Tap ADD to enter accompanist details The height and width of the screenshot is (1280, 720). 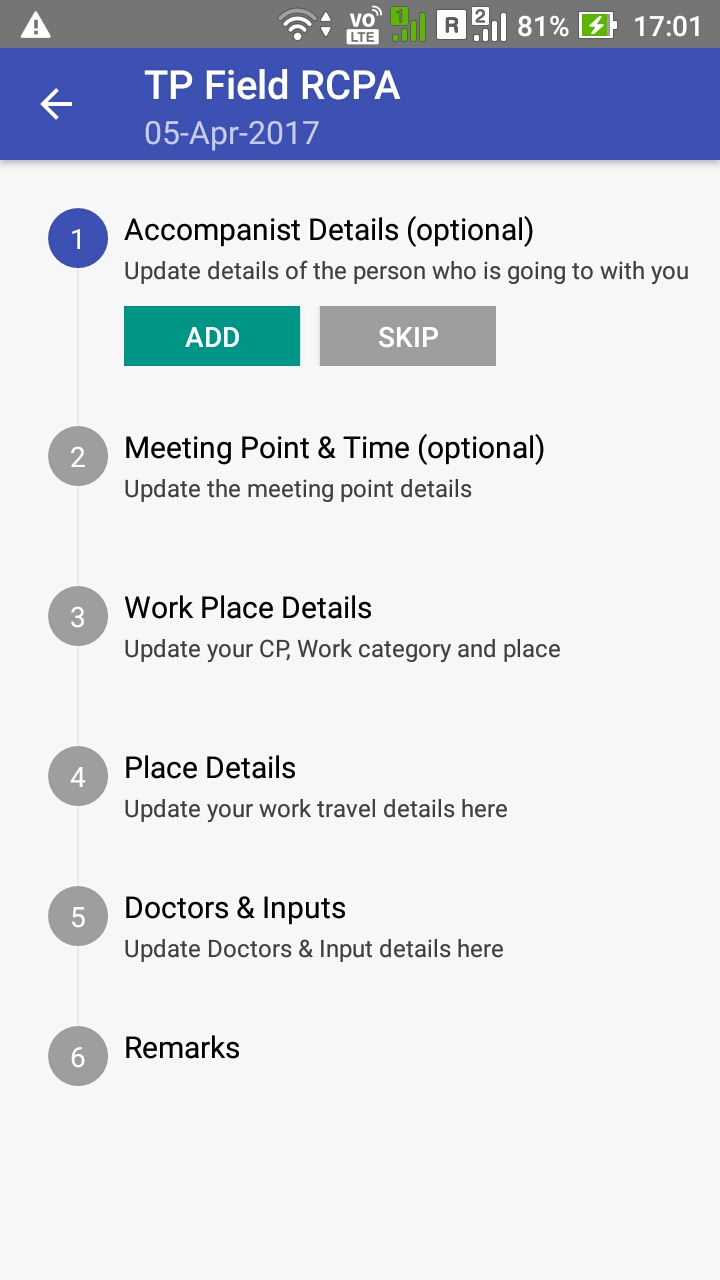tap(212, 336)
